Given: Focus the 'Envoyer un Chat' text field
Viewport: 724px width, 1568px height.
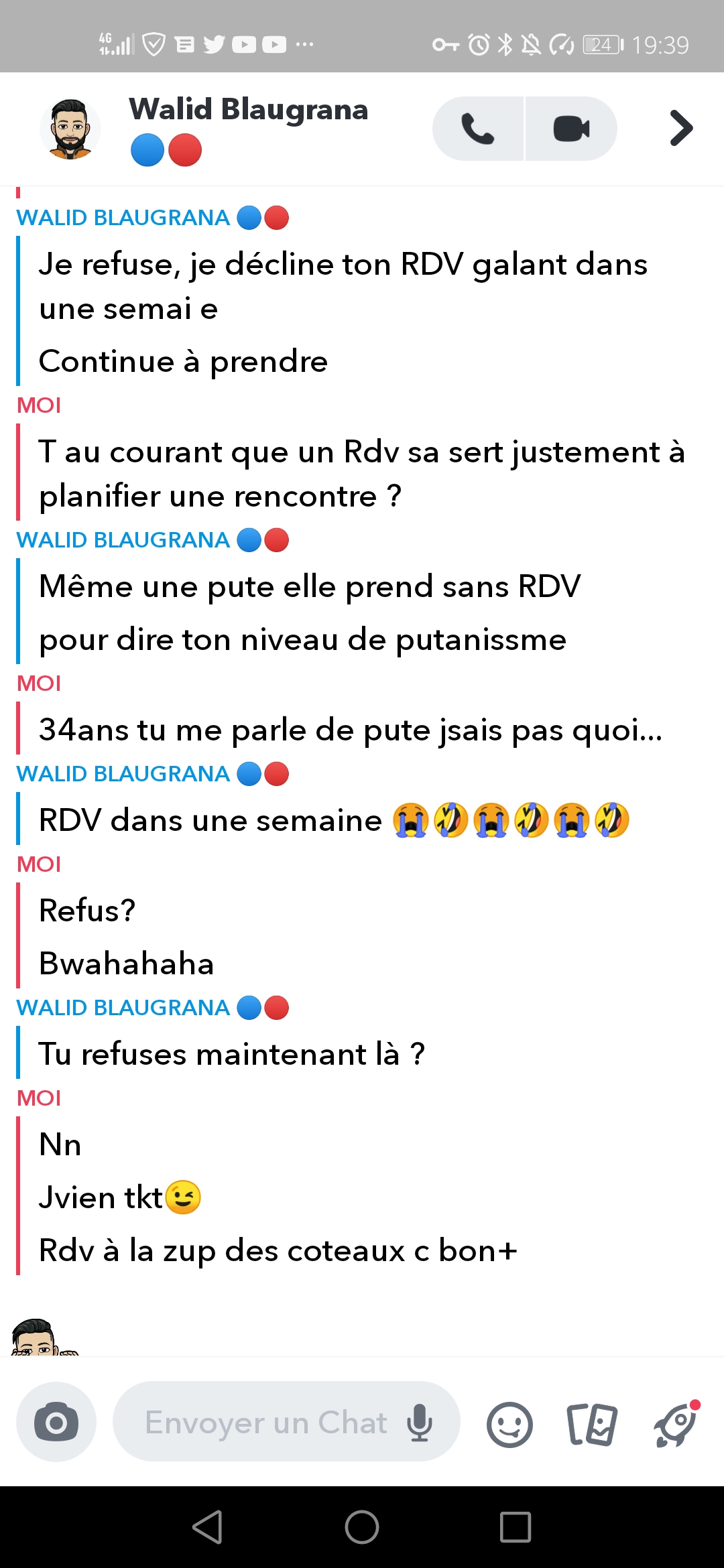Looking at the screenshot, I should [x=265, y=1422].
